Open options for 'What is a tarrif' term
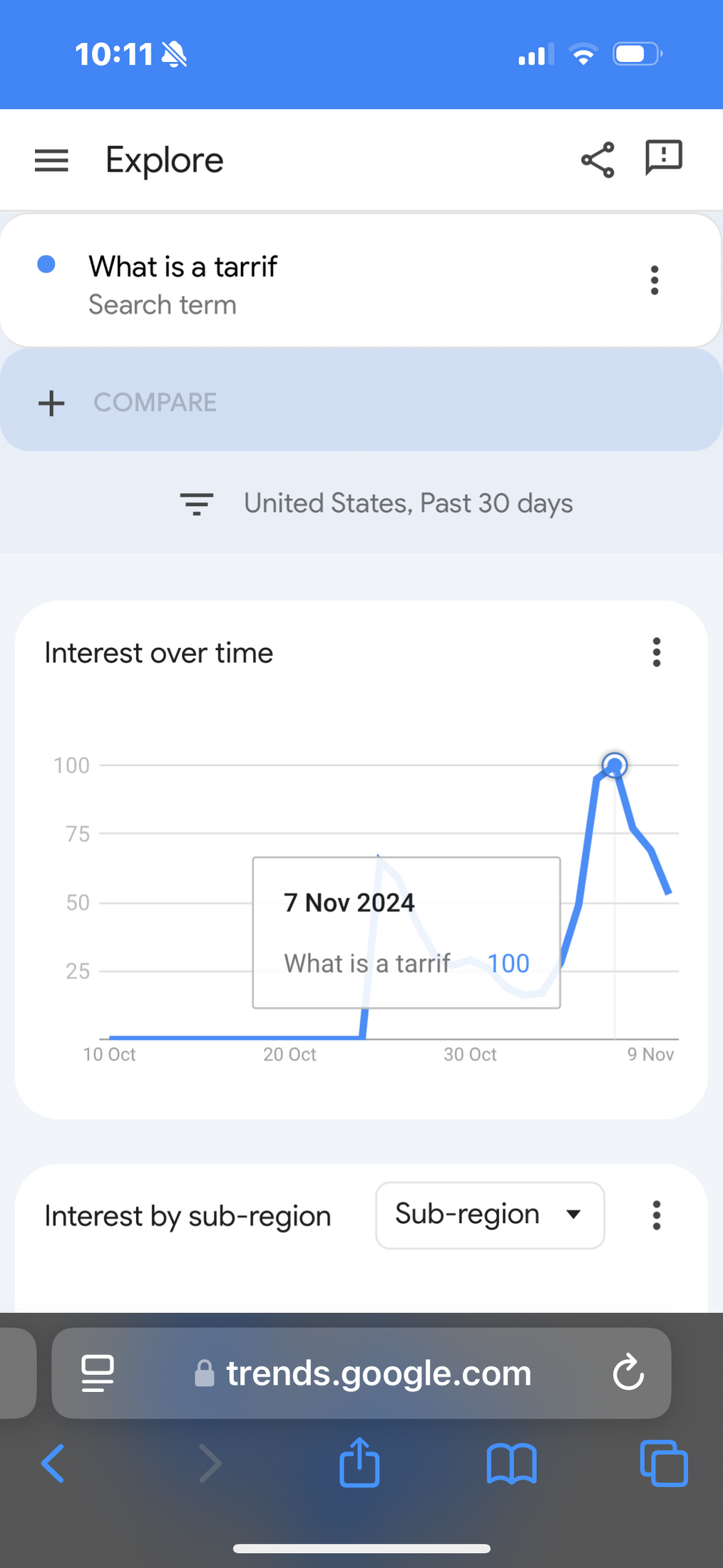 tap(655, 281)
